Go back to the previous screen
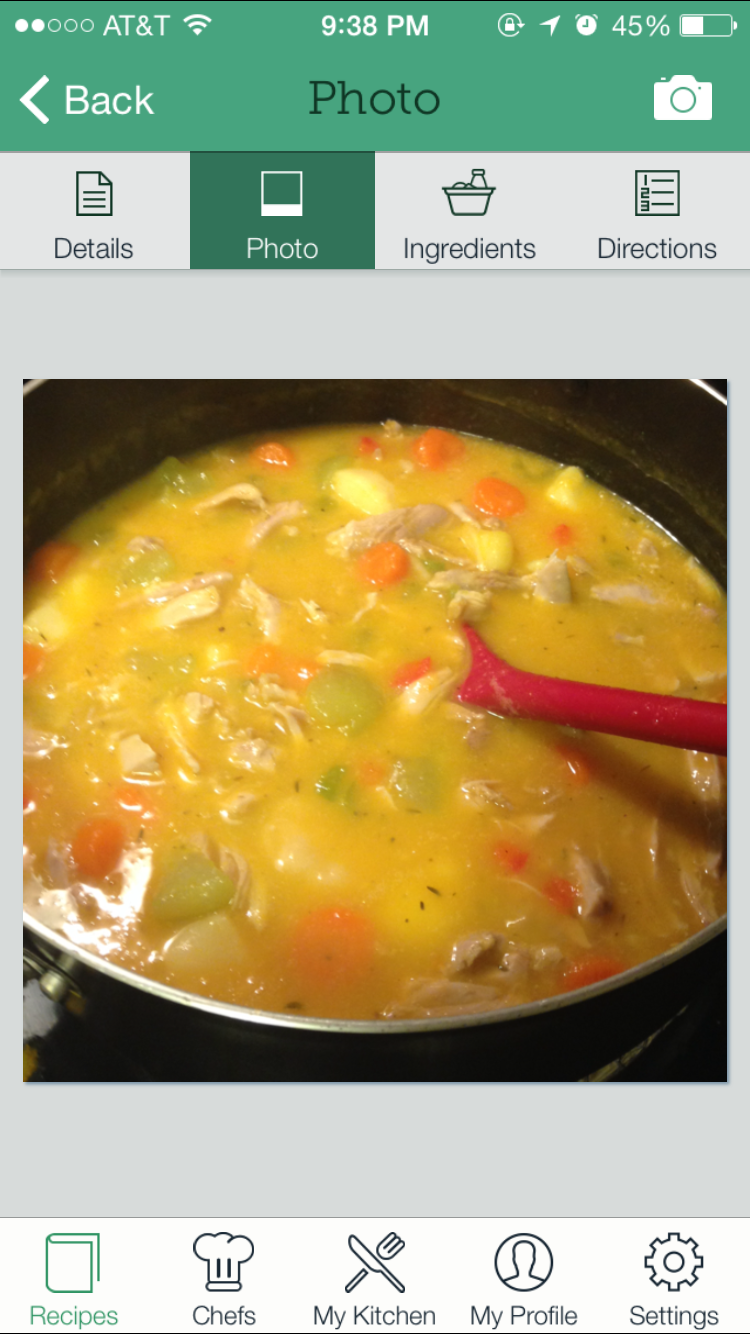750x1334 pixels. click(86, 100)
